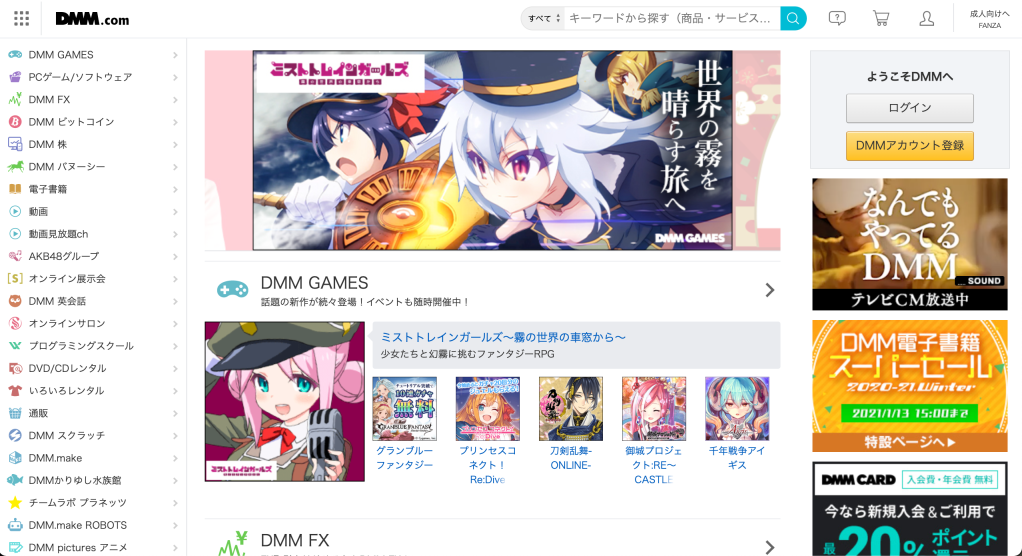Tap DMMアカウント登録 button
Screen dimensions: 1022x556
click(x=909, y=145)
